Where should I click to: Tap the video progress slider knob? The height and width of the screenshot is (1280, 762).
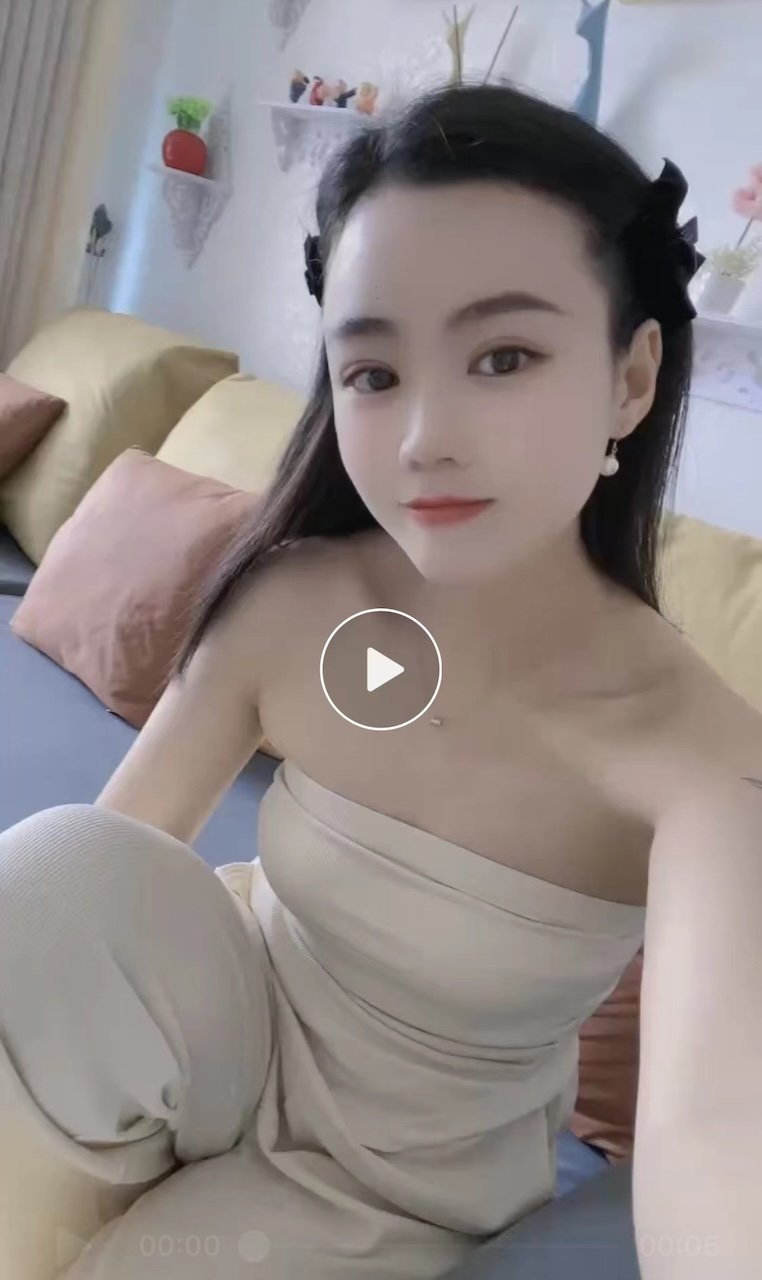click(254, 1246)
